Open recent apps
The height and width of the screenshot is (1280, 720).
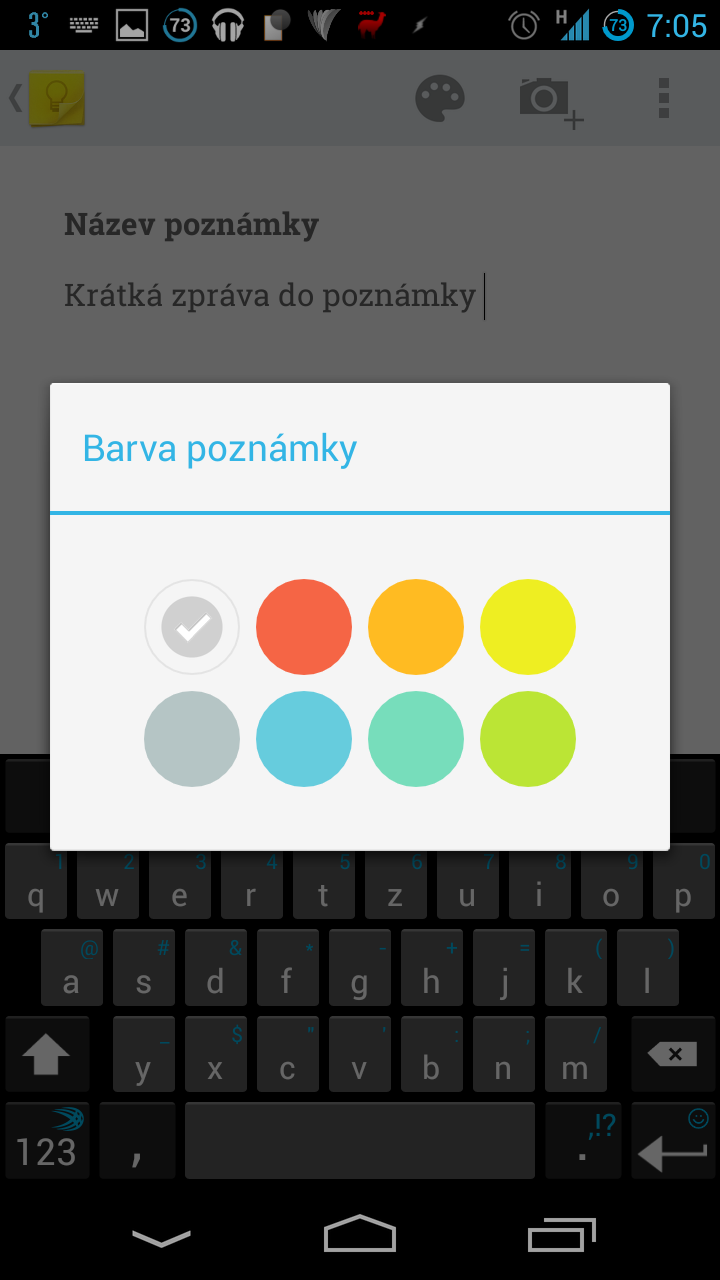click(x=562, y=1235)
